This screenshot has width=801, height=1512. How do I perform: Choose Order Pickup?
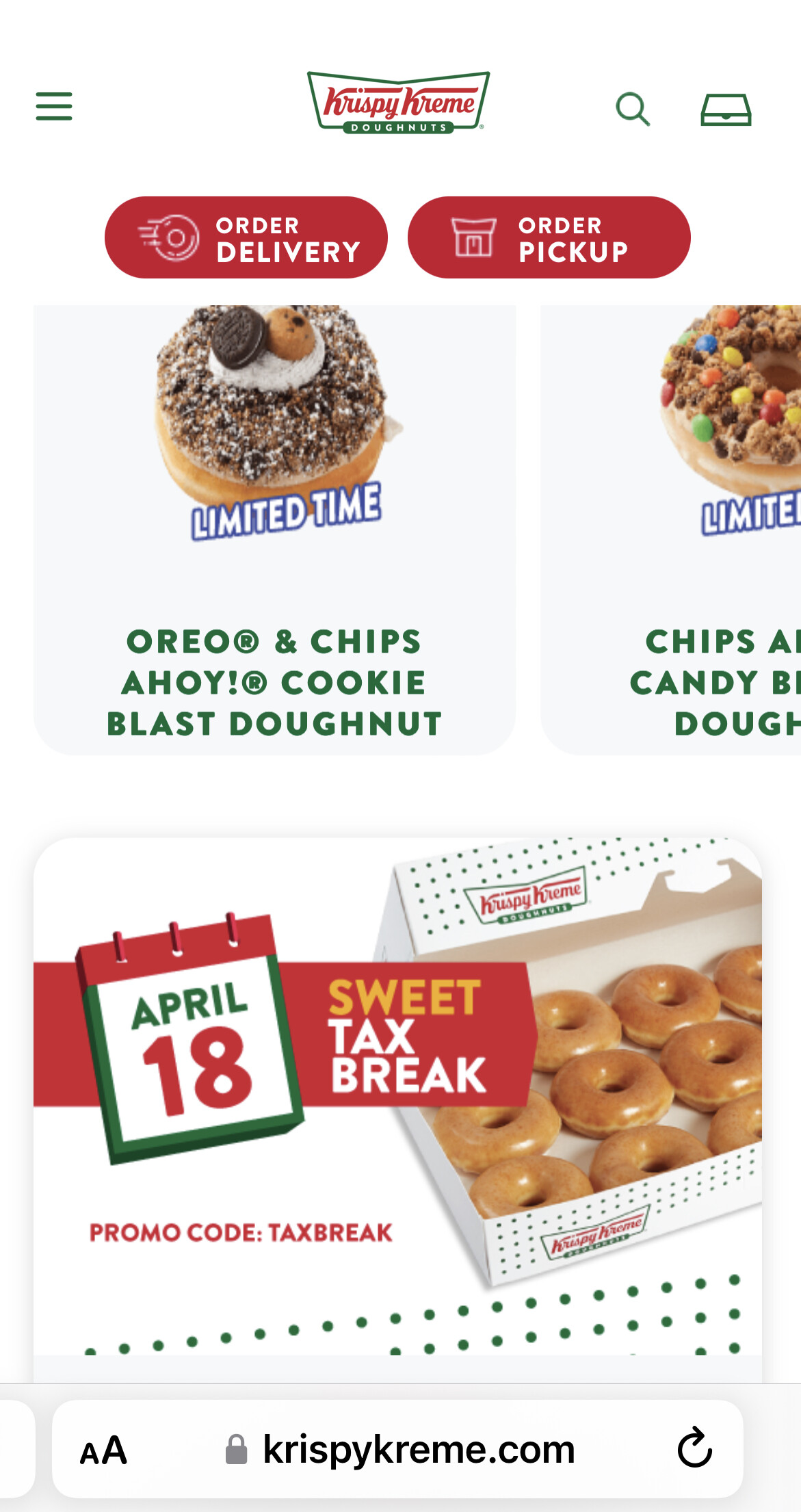549,237
